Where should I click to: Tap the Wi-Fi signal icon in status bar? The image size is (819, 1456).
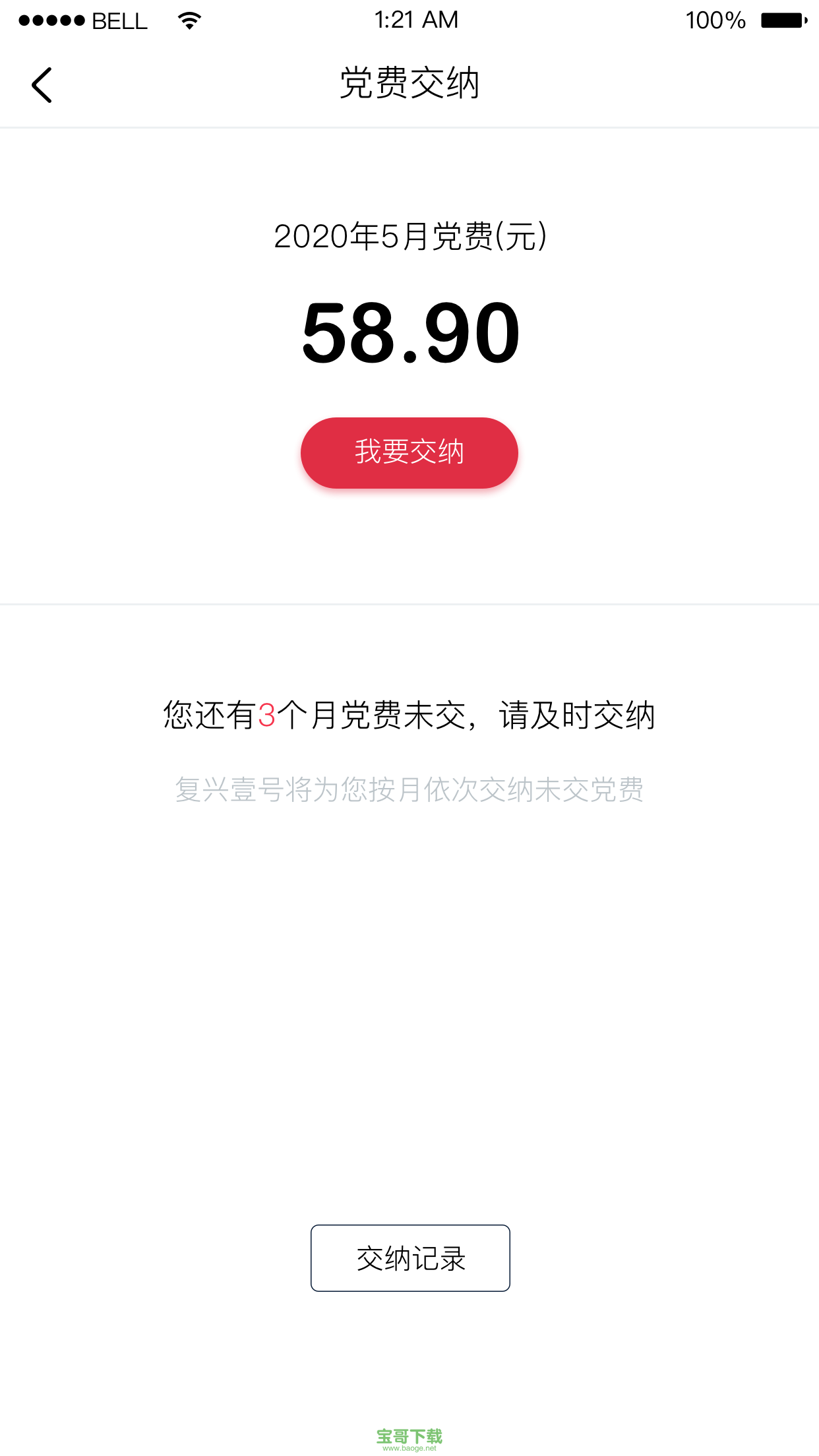189,20
